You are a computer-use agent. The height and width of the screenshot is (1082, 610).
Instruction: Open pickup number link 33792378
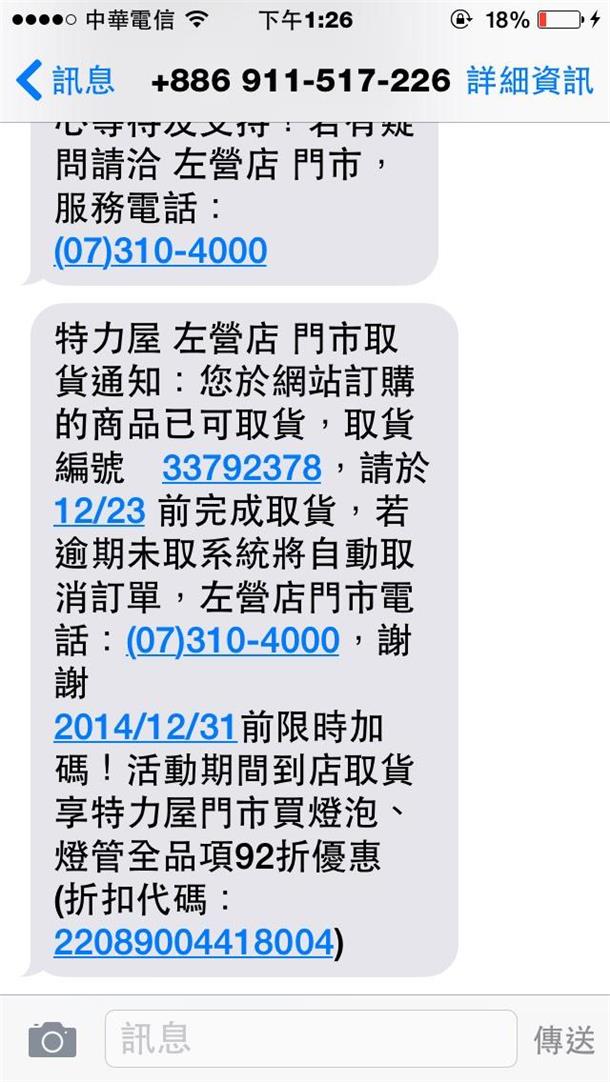[241, 467]
